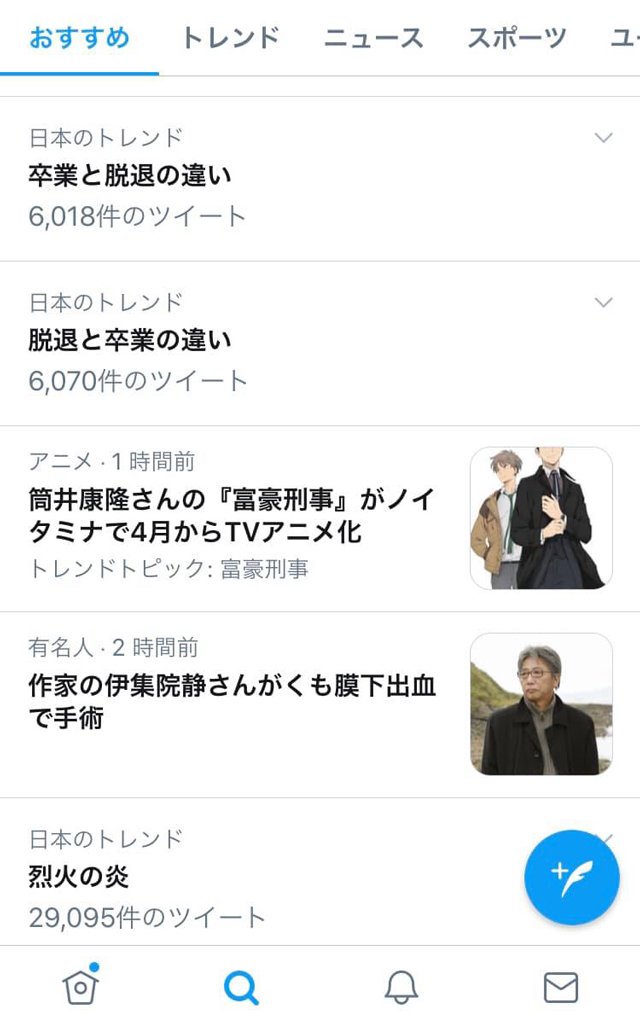This screenshot has height=1029, width=640.
Task: Switch to the トレンド tab
Action: click(229, 39)
